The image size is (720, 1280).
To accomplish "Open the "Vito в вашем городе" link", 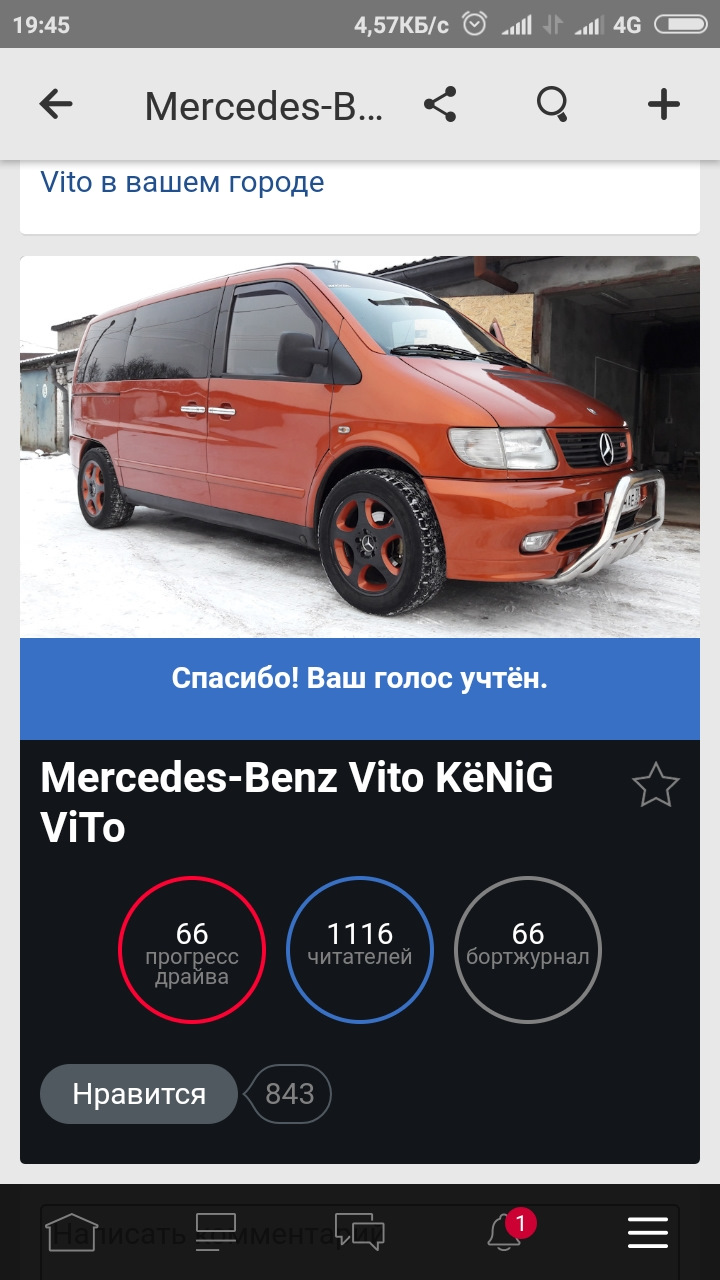I will pos(182,183).
